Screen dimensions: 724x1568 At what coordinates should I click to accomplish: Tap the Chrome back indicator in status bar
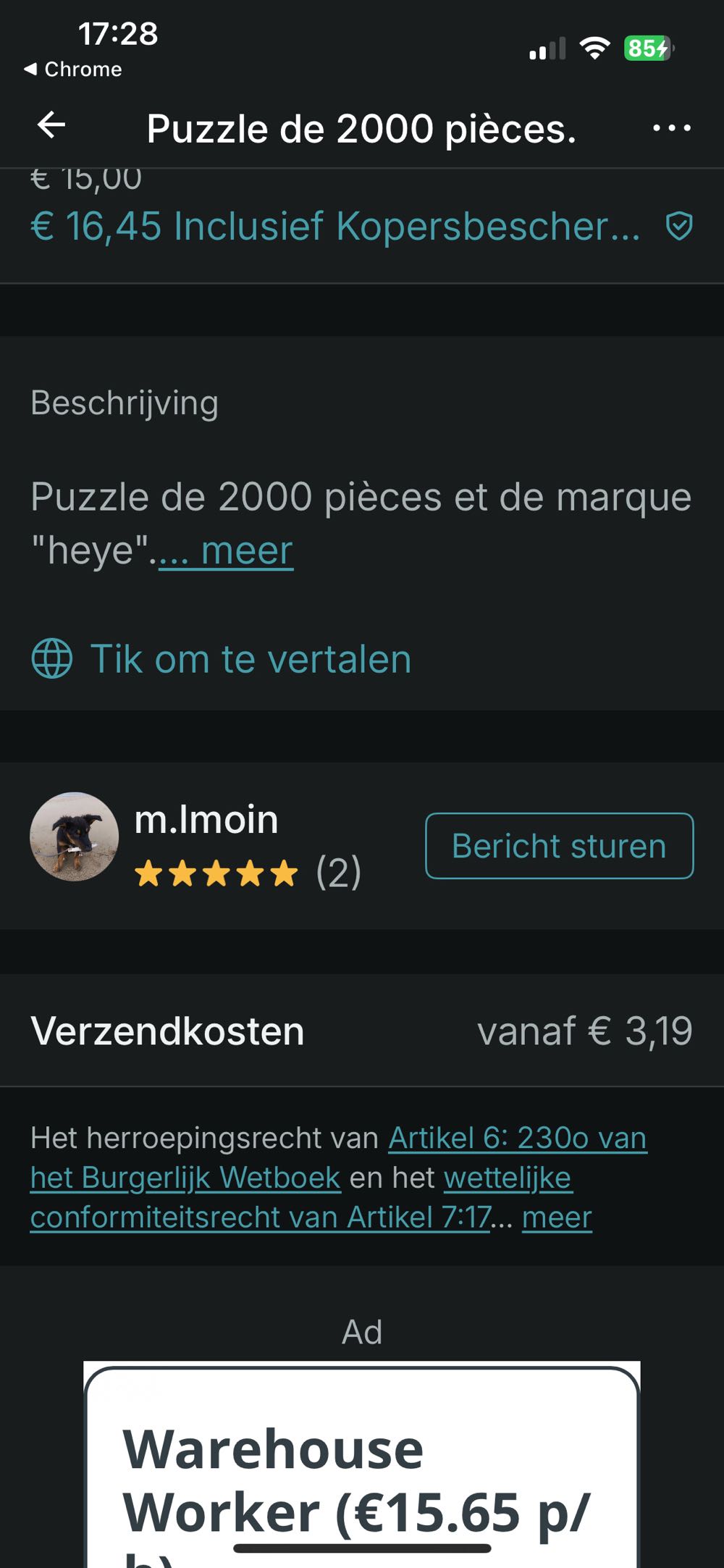pyautogui.click(x=72, y=70)
